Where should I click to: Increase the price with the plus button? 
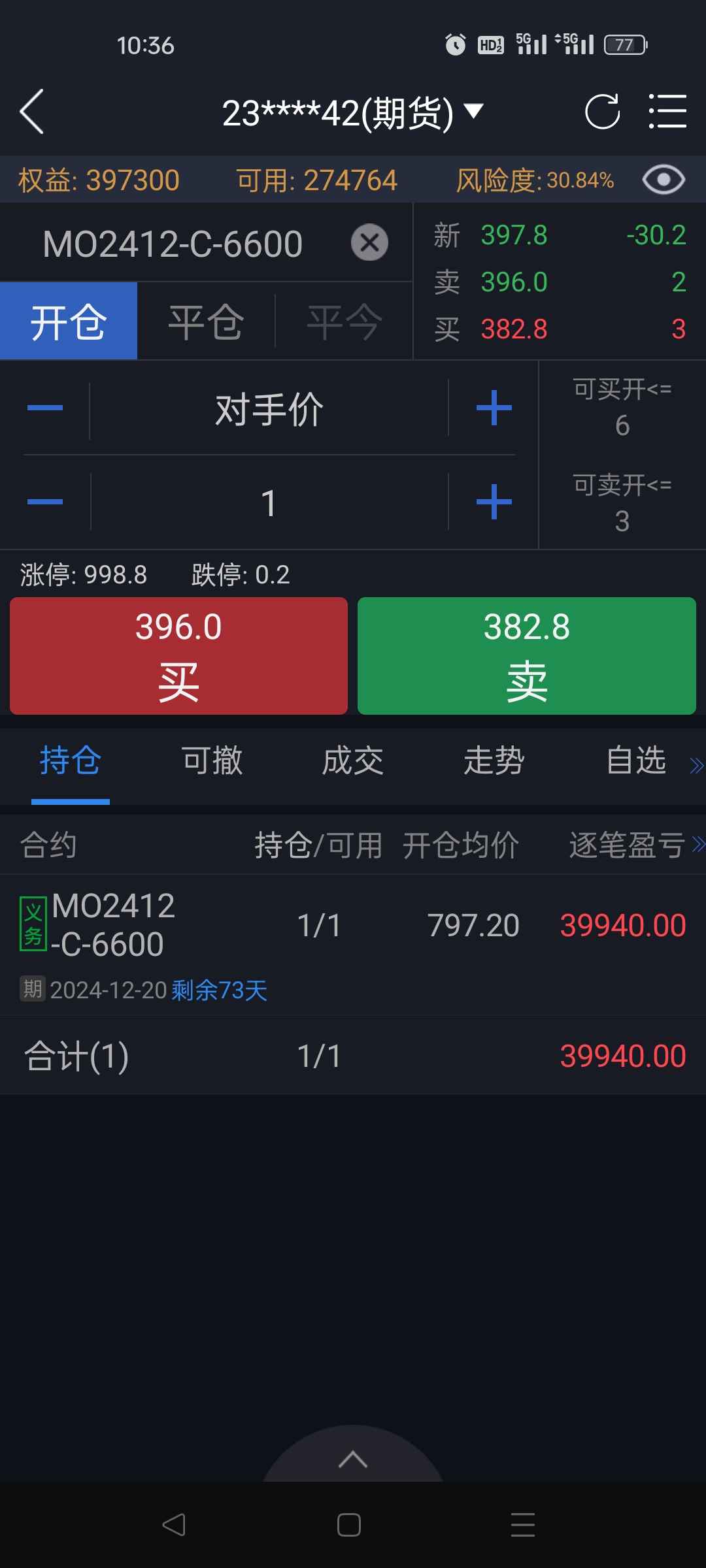[494, 408]
